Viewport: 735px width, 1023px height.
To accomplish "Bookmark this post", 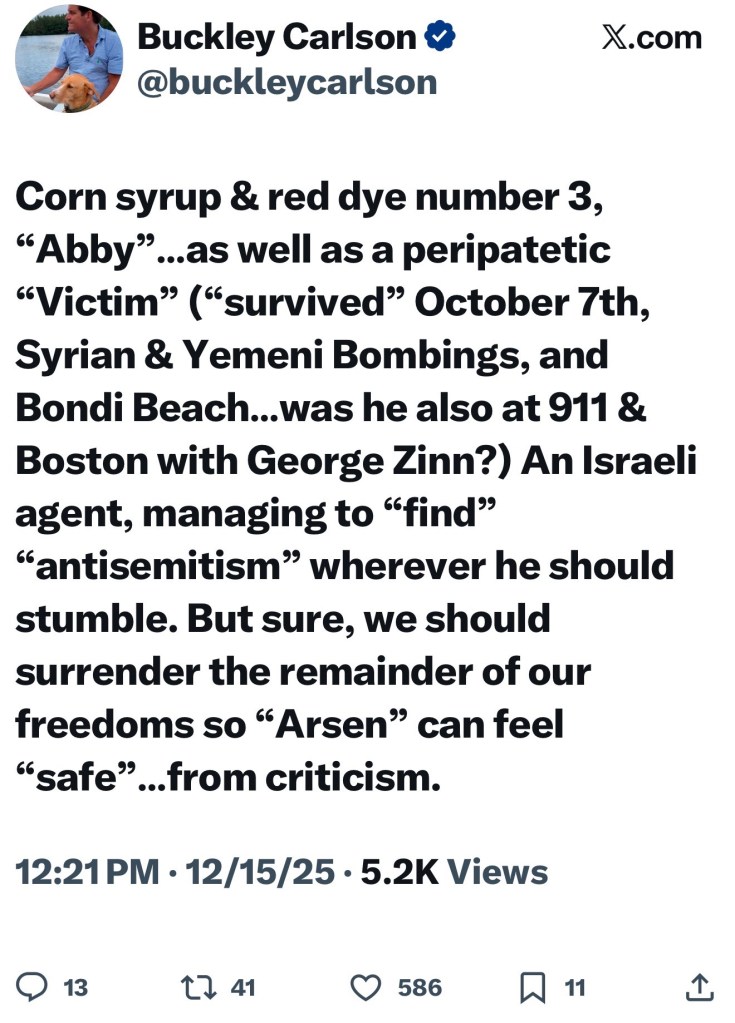I will pyautogui.click(x=531, y=988).
